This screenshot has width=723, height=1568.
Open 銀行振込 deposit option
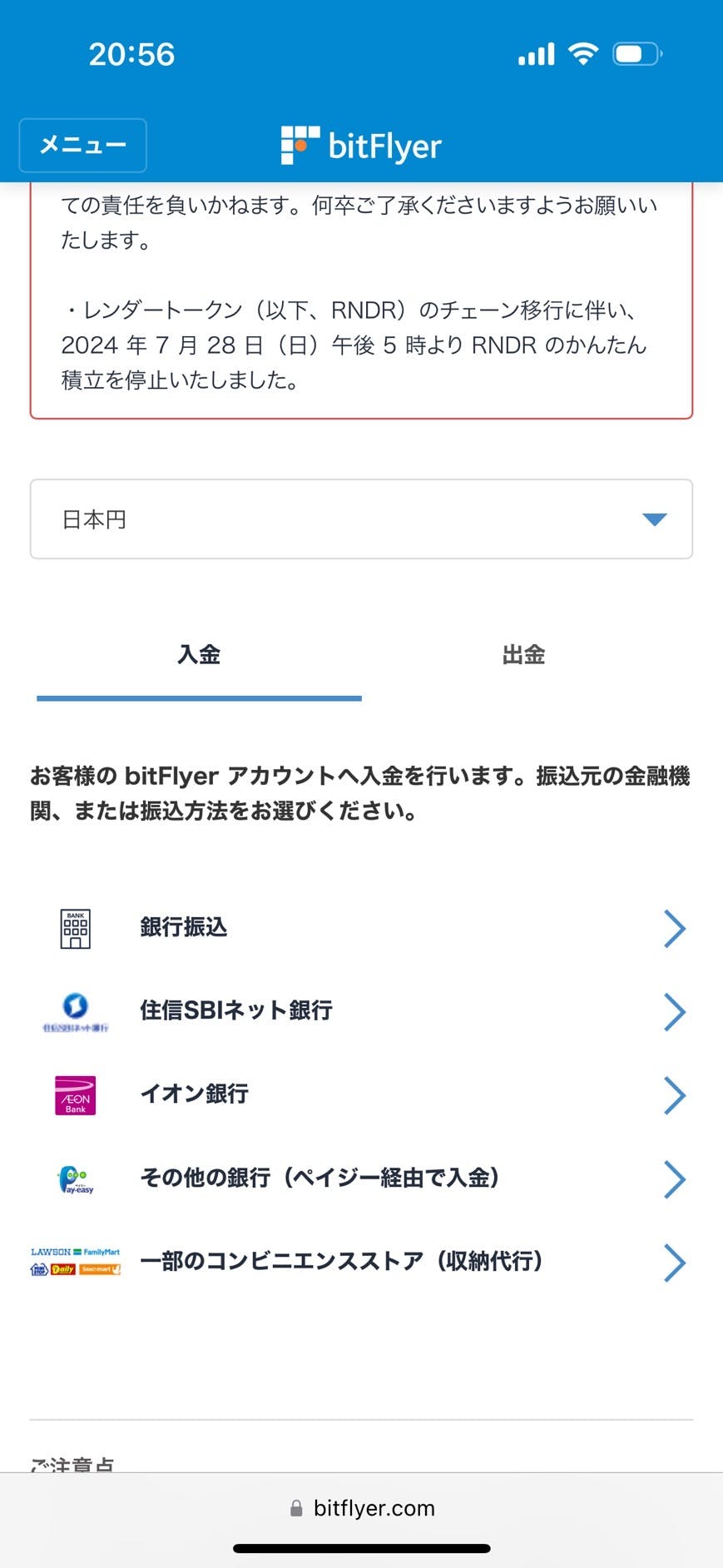pyautogui.click(x=361, y=928)
